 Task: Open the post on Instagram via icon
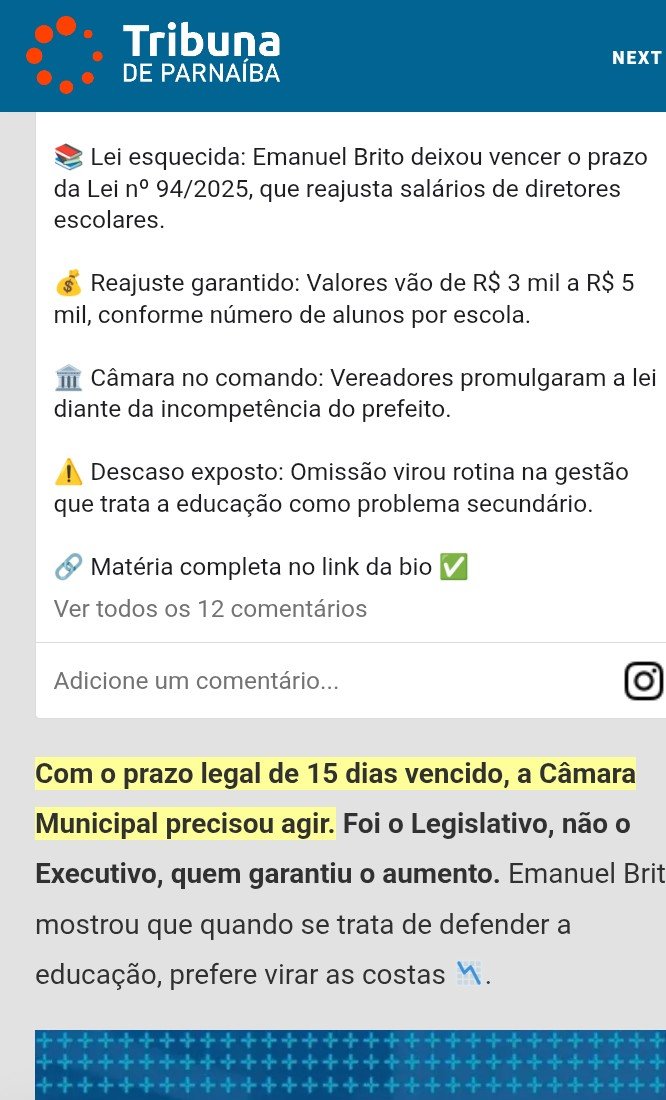pyautogui.click(x=643, y=681)
